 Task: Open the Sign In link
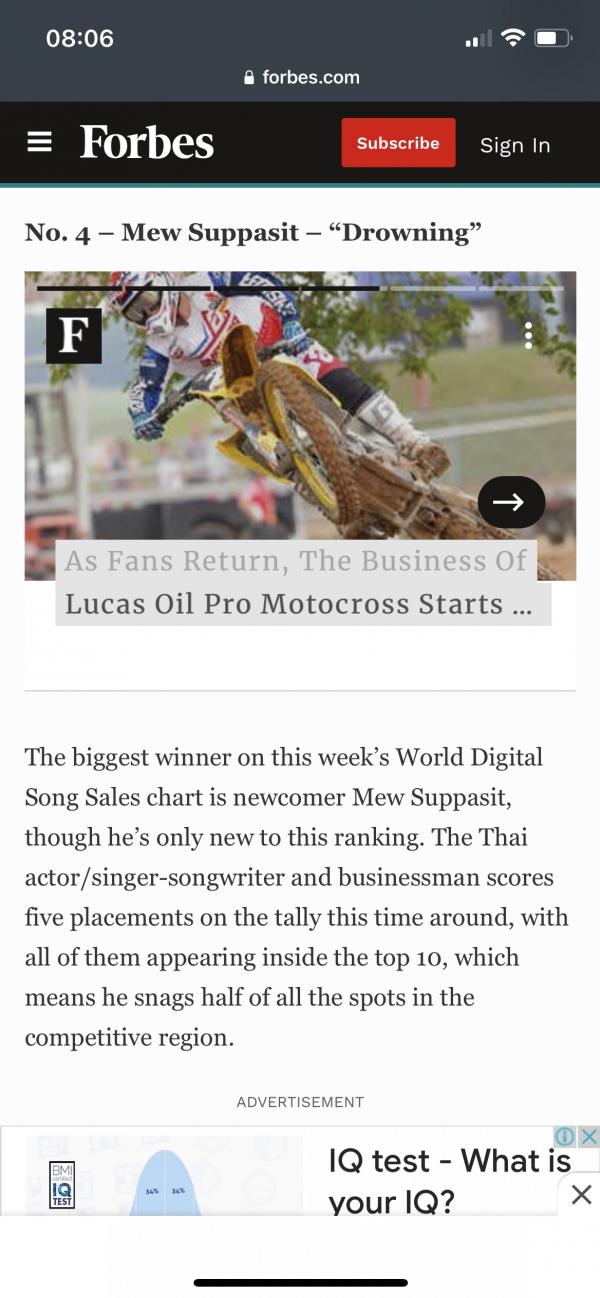(514, 145)
